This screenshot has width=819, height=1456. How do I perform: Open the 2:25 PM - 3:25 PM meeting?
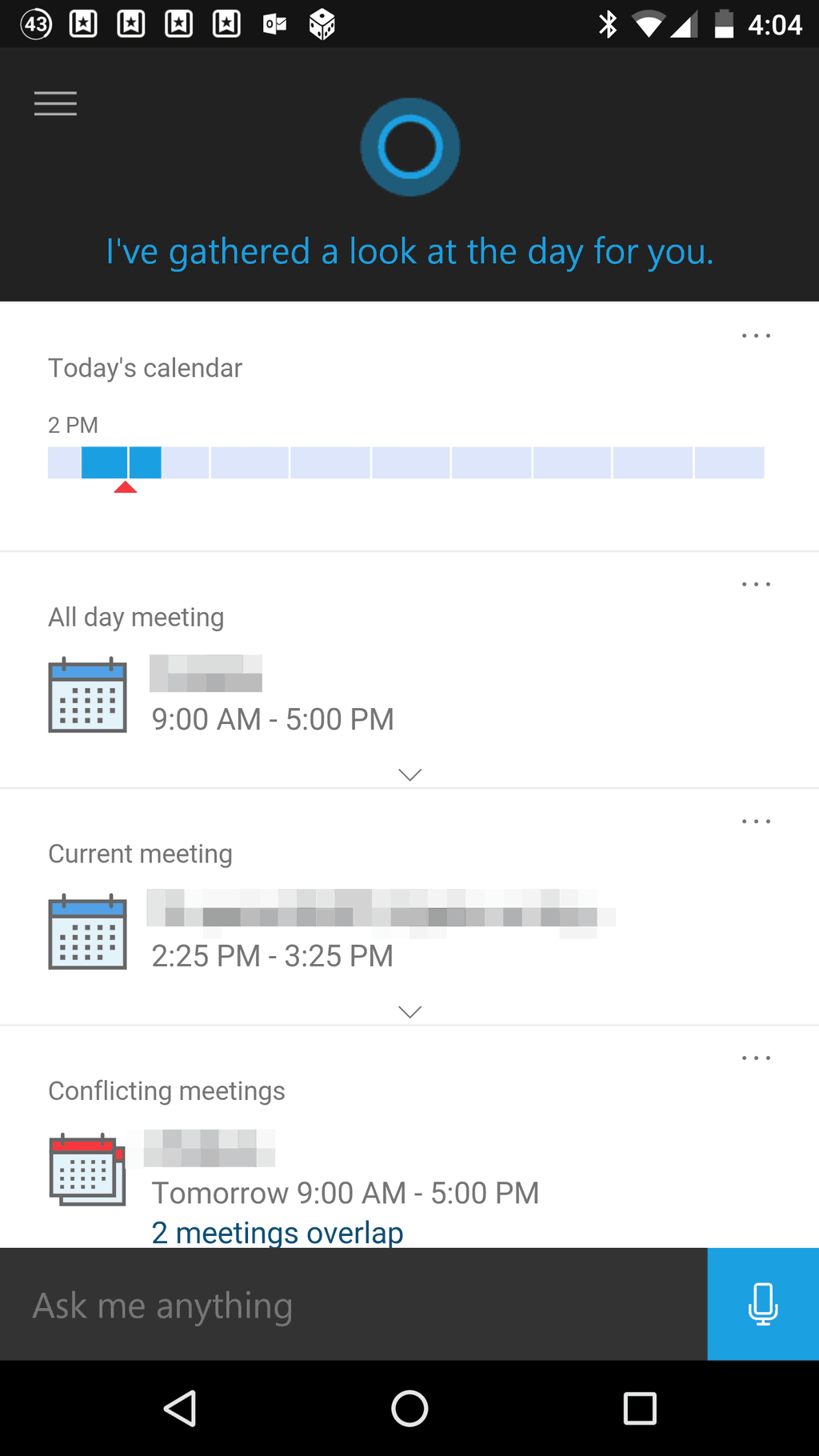pos(272,956)
